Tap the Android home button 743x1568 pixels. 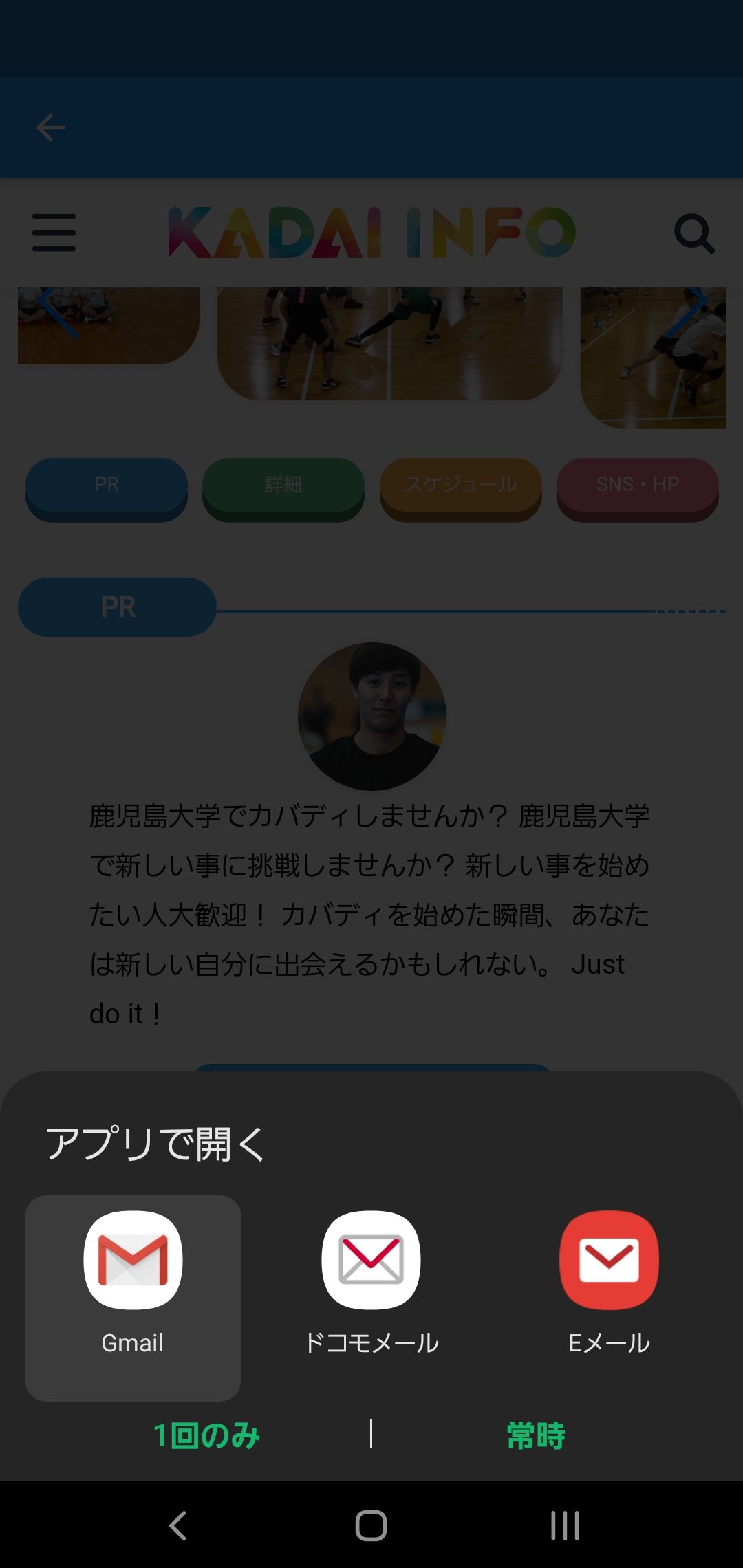pos(371,1525)
